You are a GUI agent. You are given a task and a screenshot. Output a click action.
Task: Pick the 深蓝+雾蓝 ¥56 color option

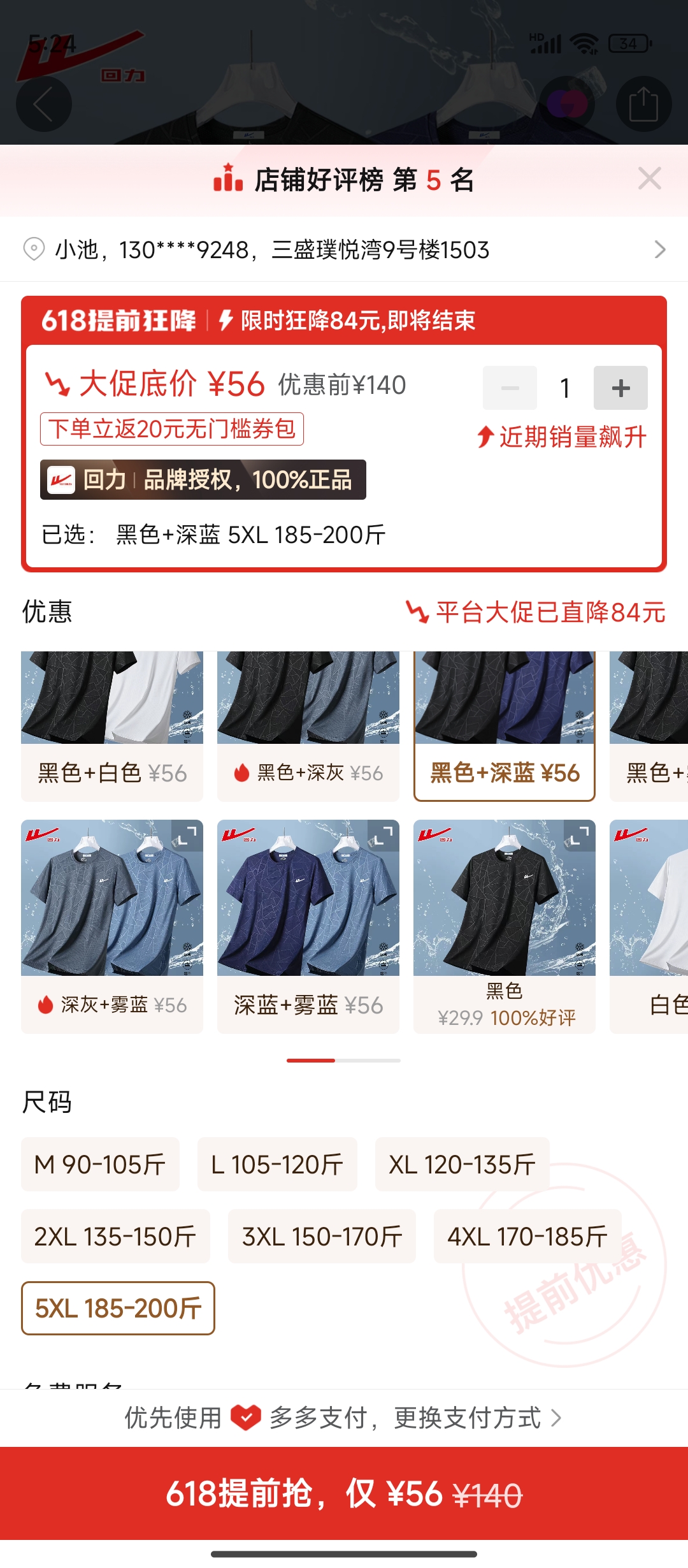tap(308, 926)
